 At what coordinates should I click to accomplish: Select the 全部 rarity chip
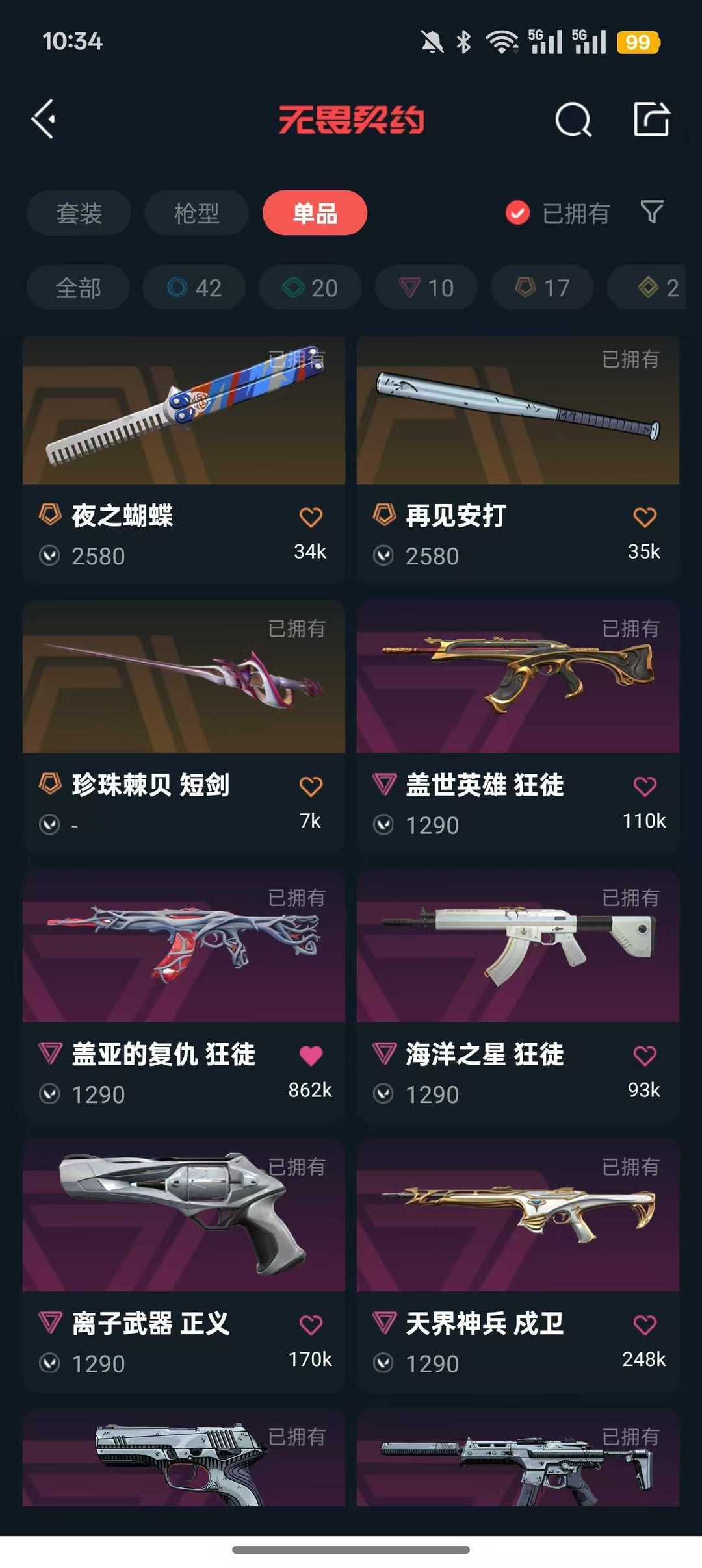[78, 288]
